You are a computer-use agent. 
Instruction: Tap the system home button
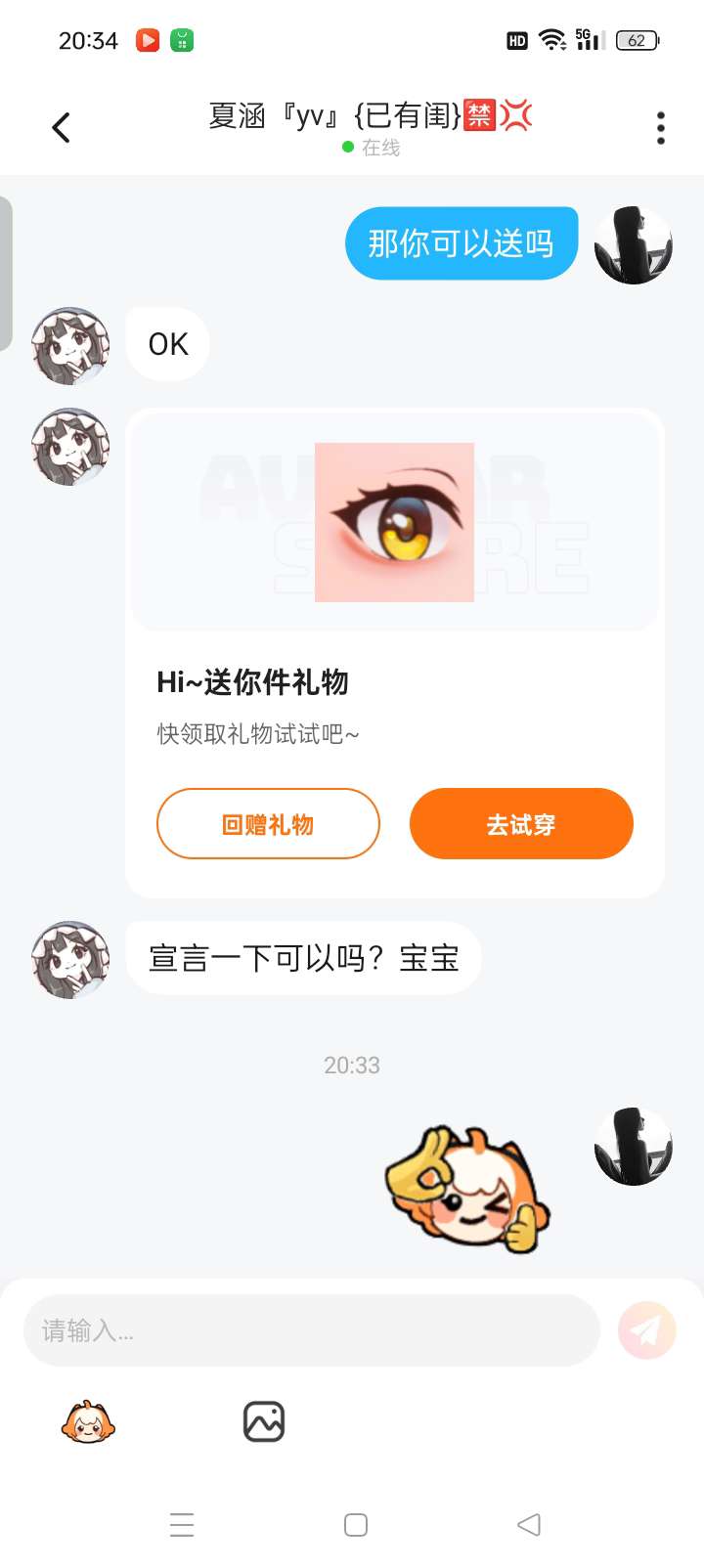tap(356, 1525)
